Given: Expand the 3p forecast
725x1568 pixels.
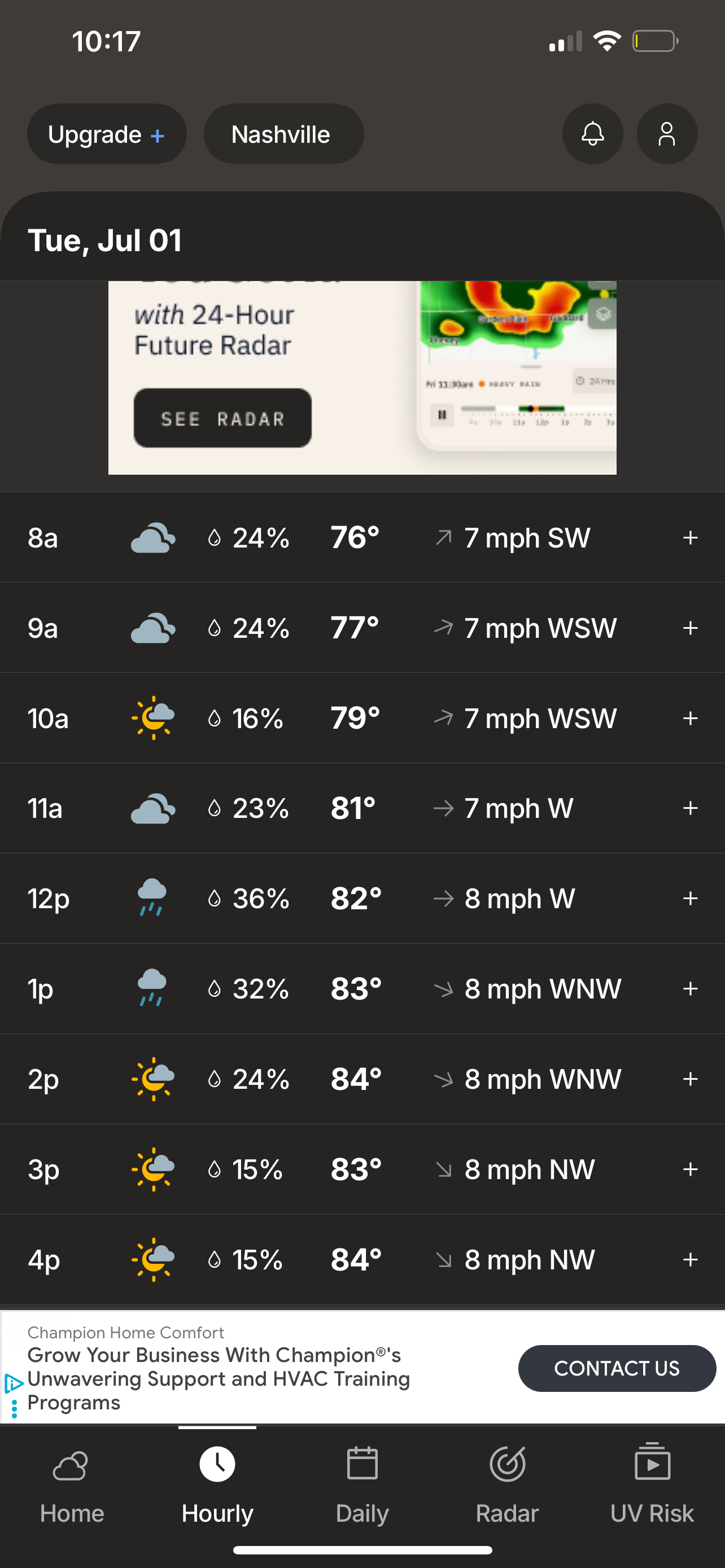Looking at the screenshot, I should pos(689,1170).
